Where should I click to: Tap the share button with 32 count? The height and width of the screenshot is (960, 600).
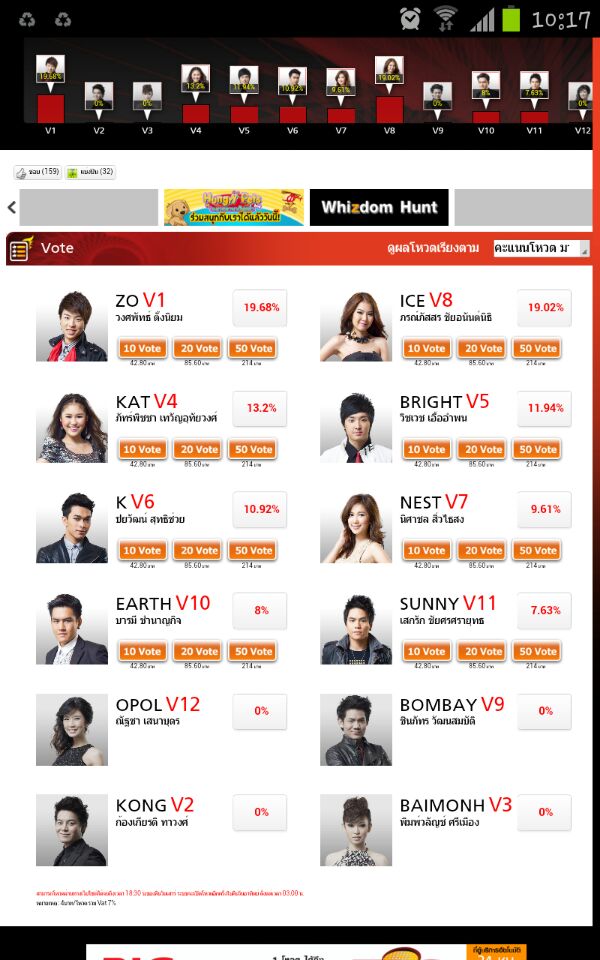[x=90, y=172]
